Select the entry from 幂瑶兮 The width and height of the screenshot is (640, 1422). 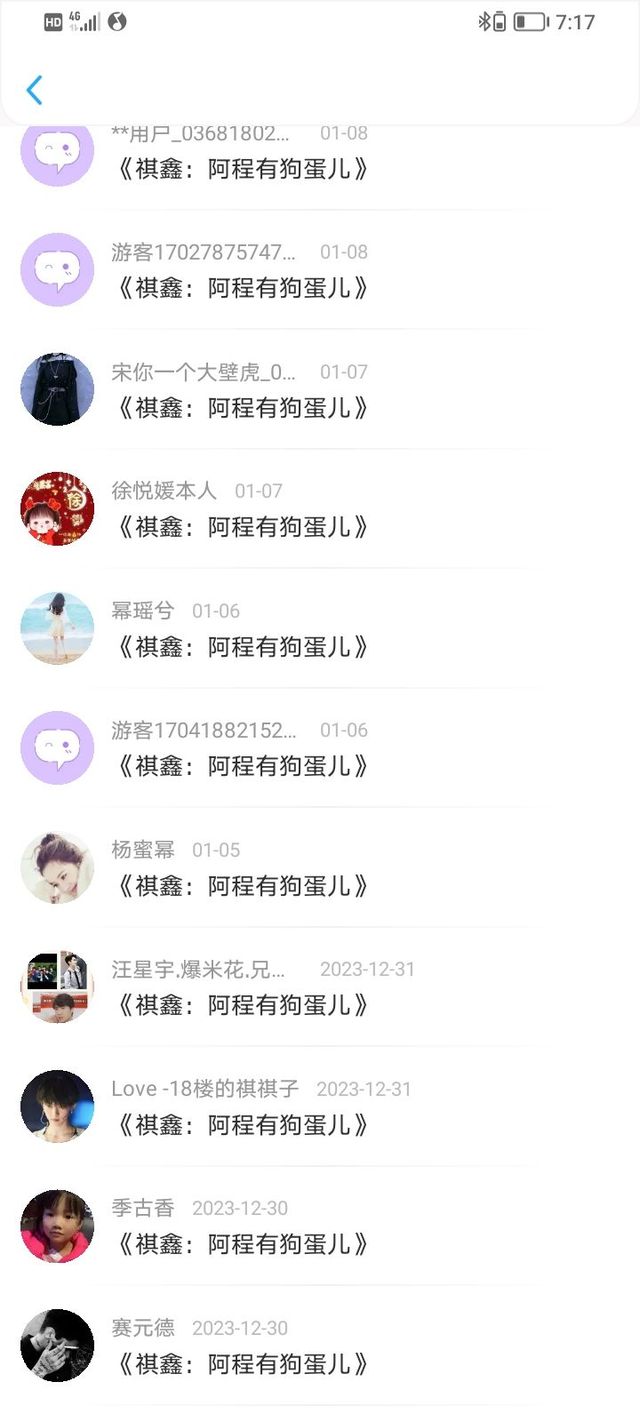point(320,628)
